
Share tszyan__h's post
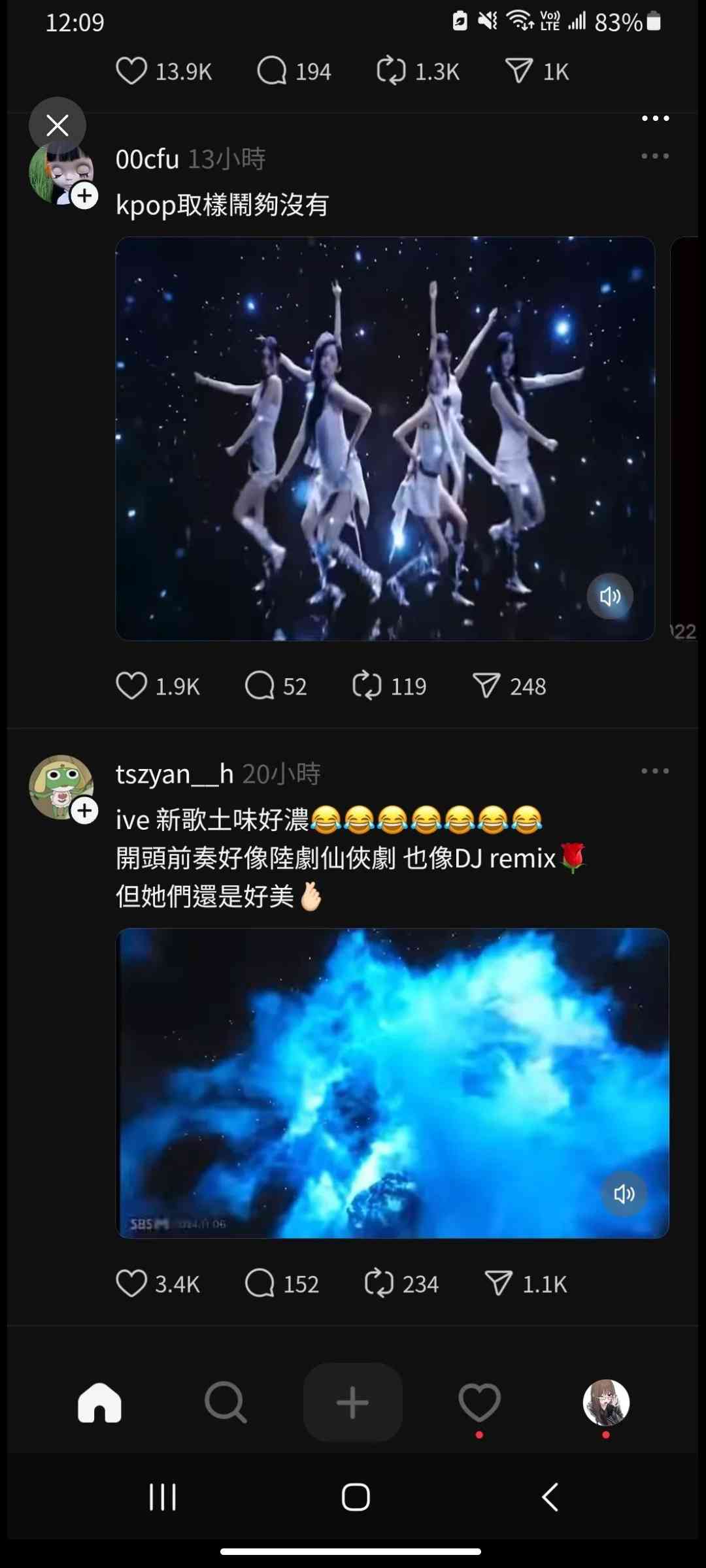[499, 1283]
